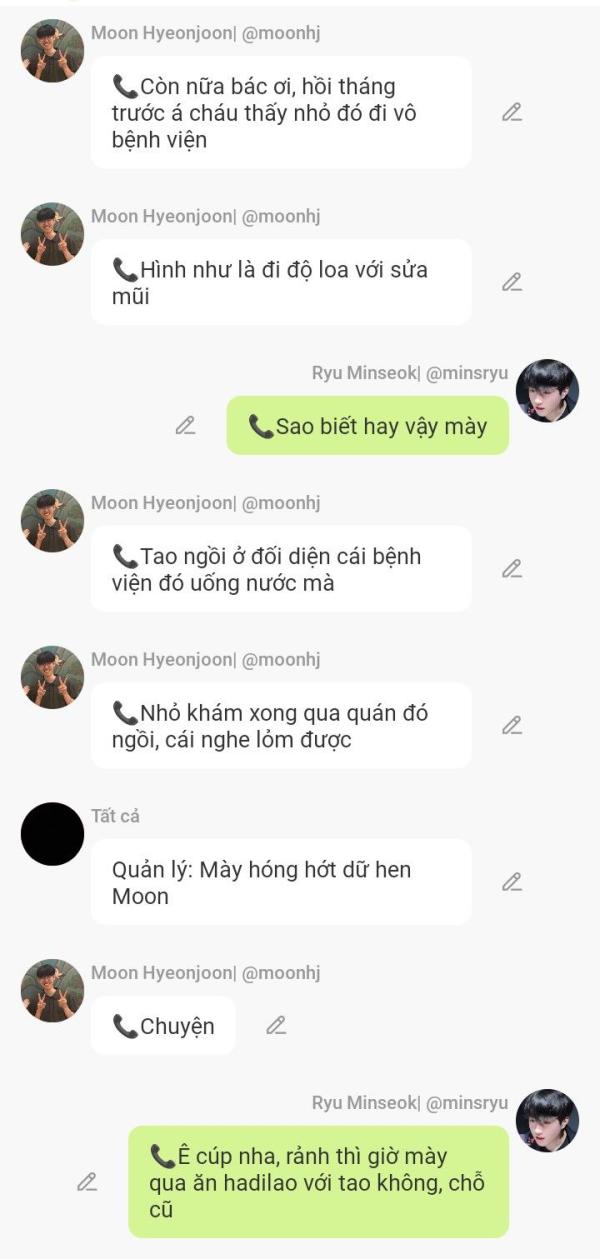600x1259 pixels.
Task: Edit the 'Chuyện' message
Action: point(276,1026)
